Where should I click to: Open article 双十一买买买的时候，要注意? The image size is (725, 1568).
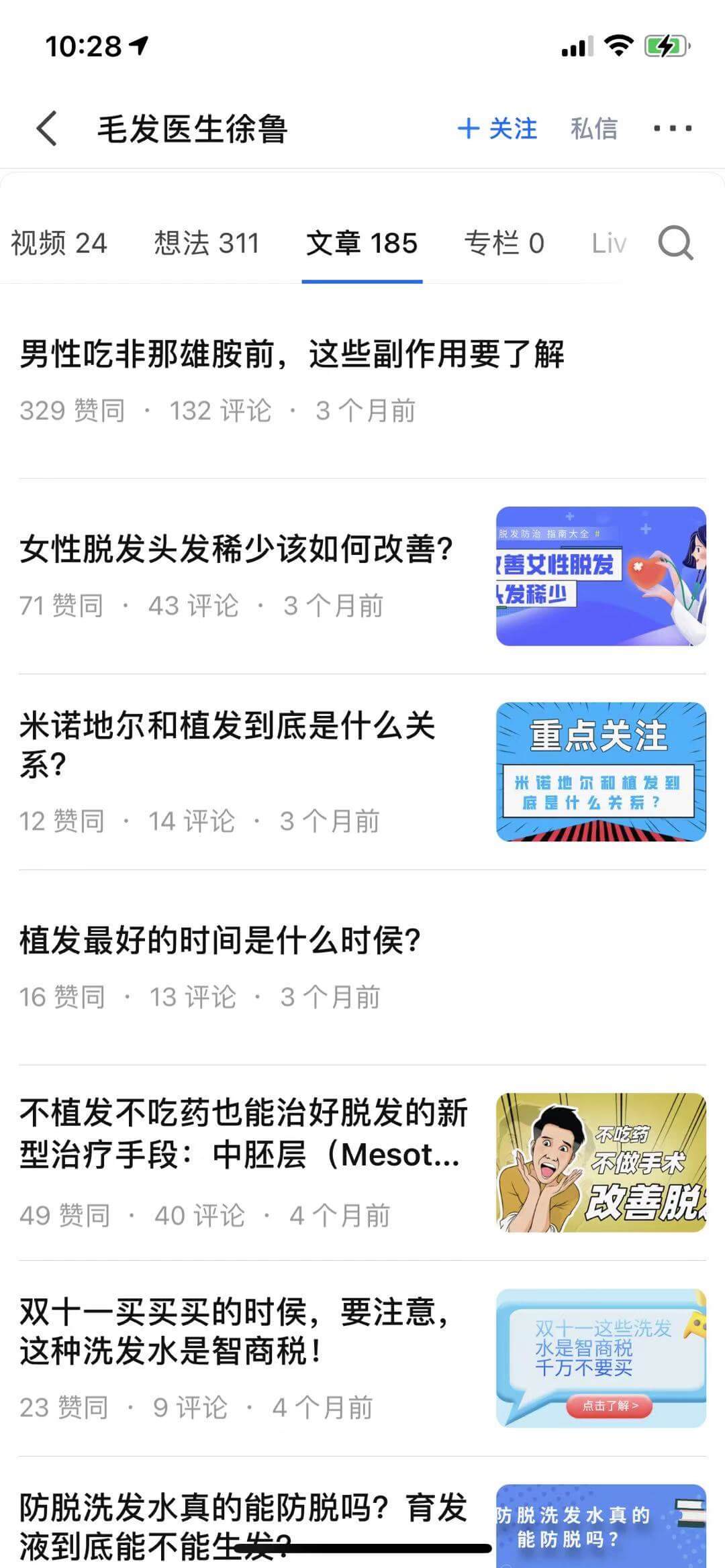[235, 1331]
